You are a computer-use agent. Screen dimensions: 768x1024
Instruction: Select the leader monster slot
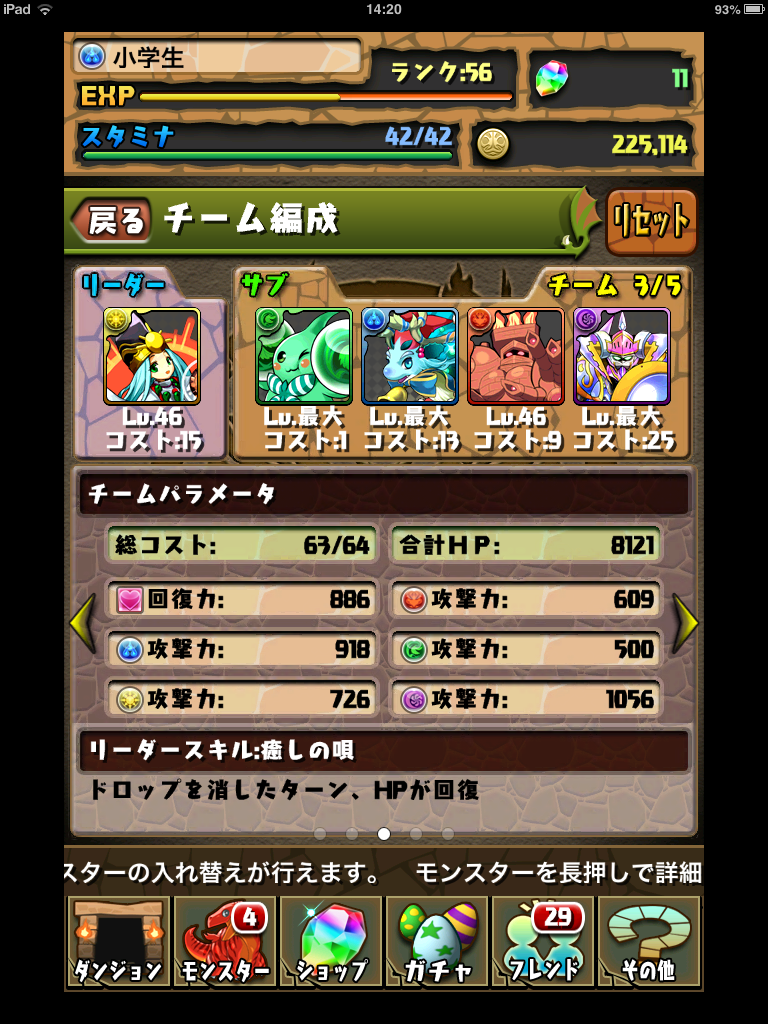[152, 357]
